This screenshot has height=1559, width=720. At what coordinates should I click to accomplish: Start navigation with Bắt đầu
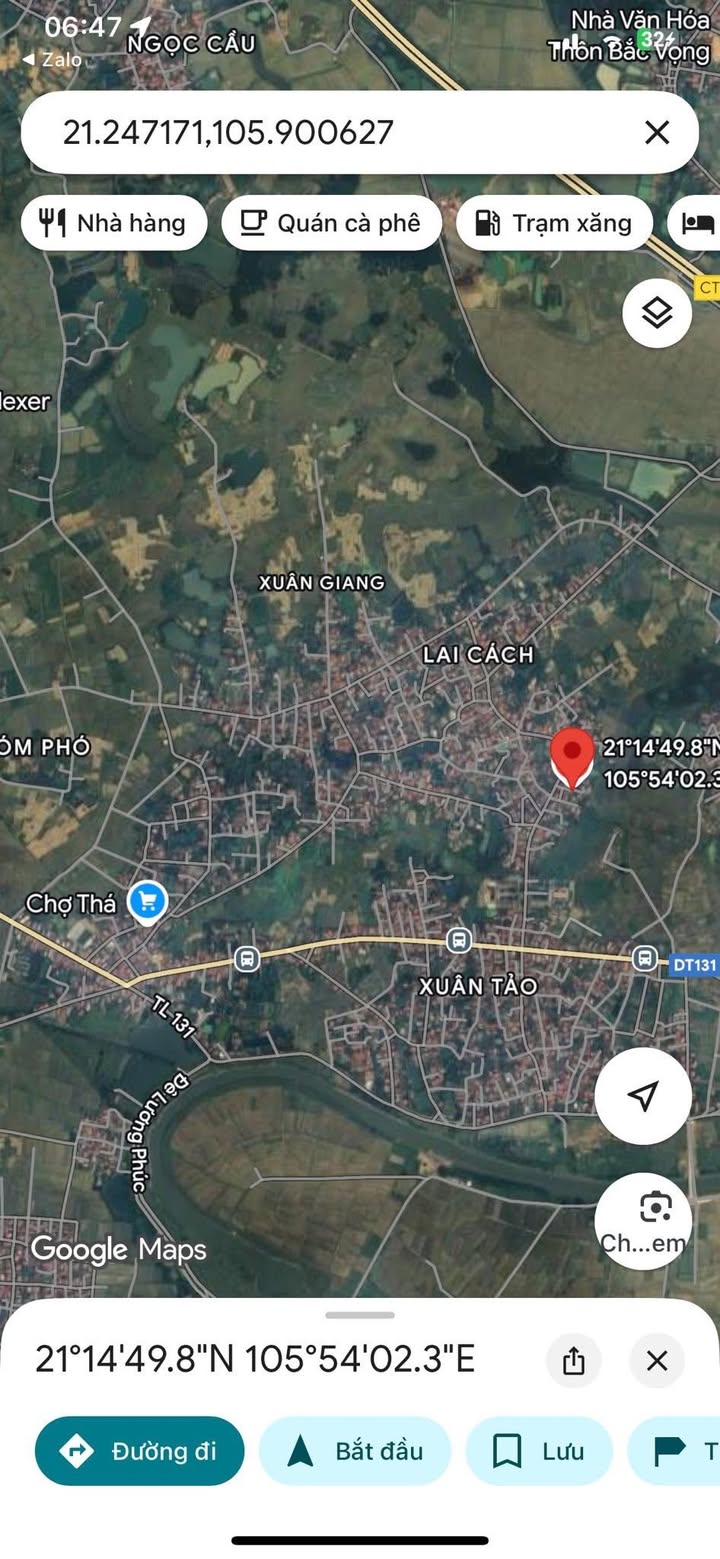point(355,1451)
